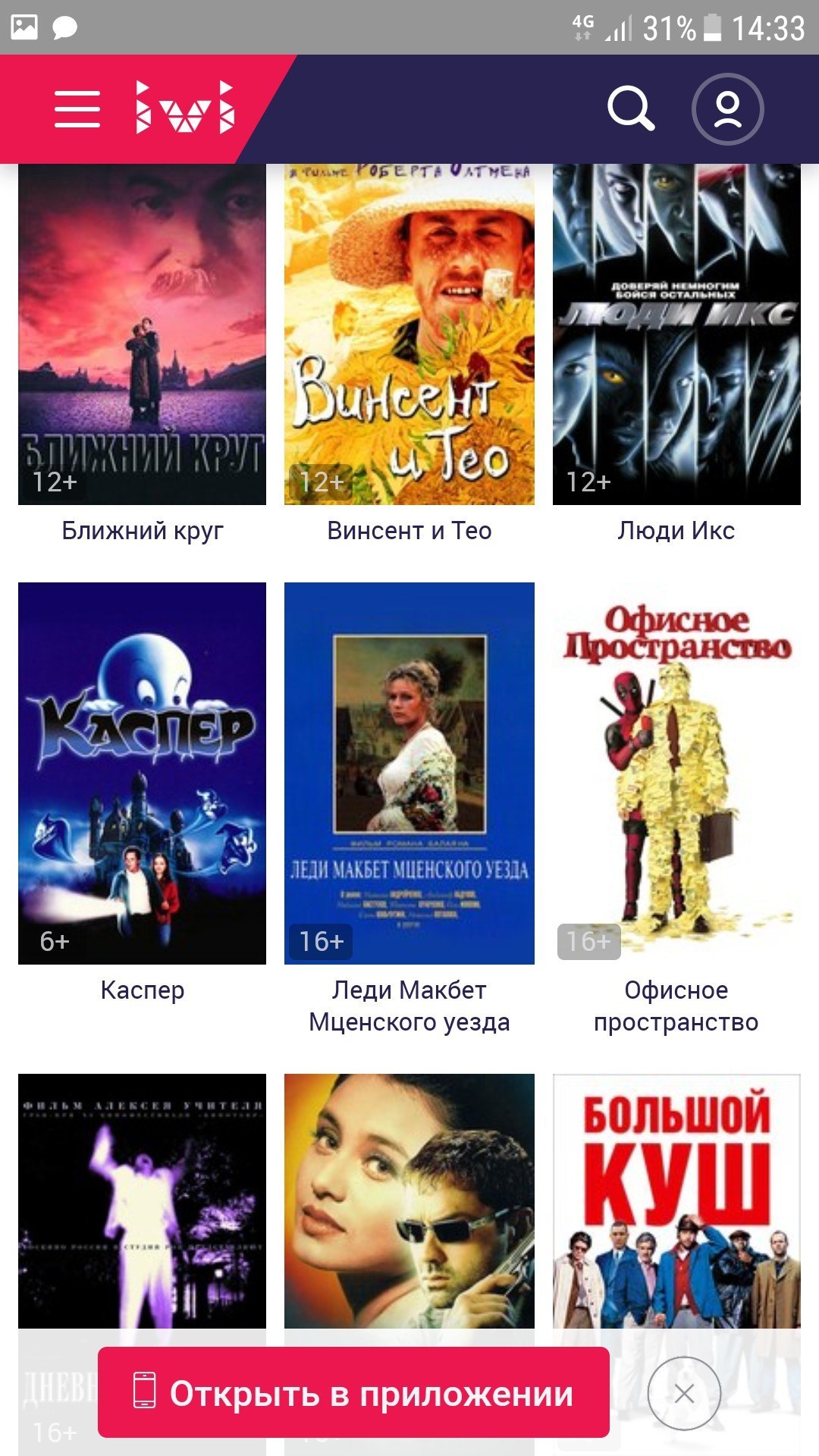Tap the search magnifier icon

click(631, 108)
